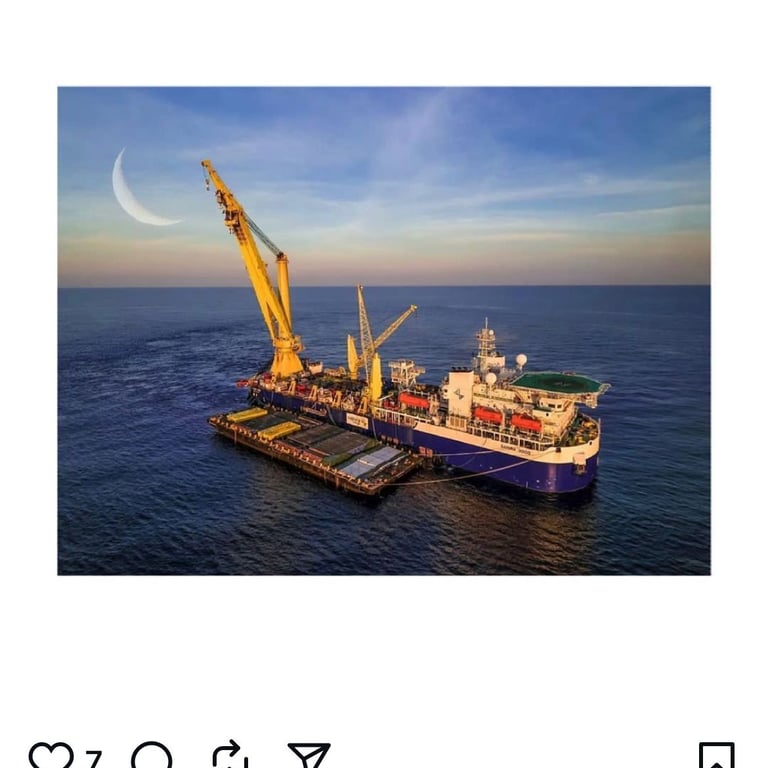Repost the ship photo
Image resolution: width=768 pixels, height=768 pixels.
(230, 755)
